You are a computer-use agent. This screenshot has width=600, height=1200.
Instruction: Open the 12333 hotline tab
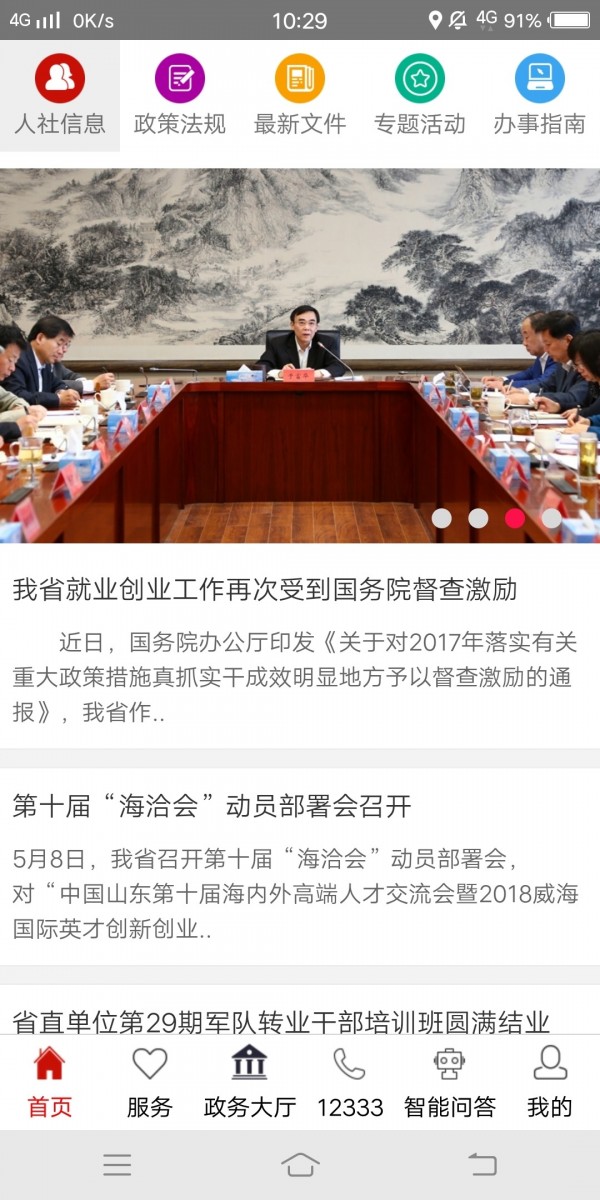tap(350, 1082)
